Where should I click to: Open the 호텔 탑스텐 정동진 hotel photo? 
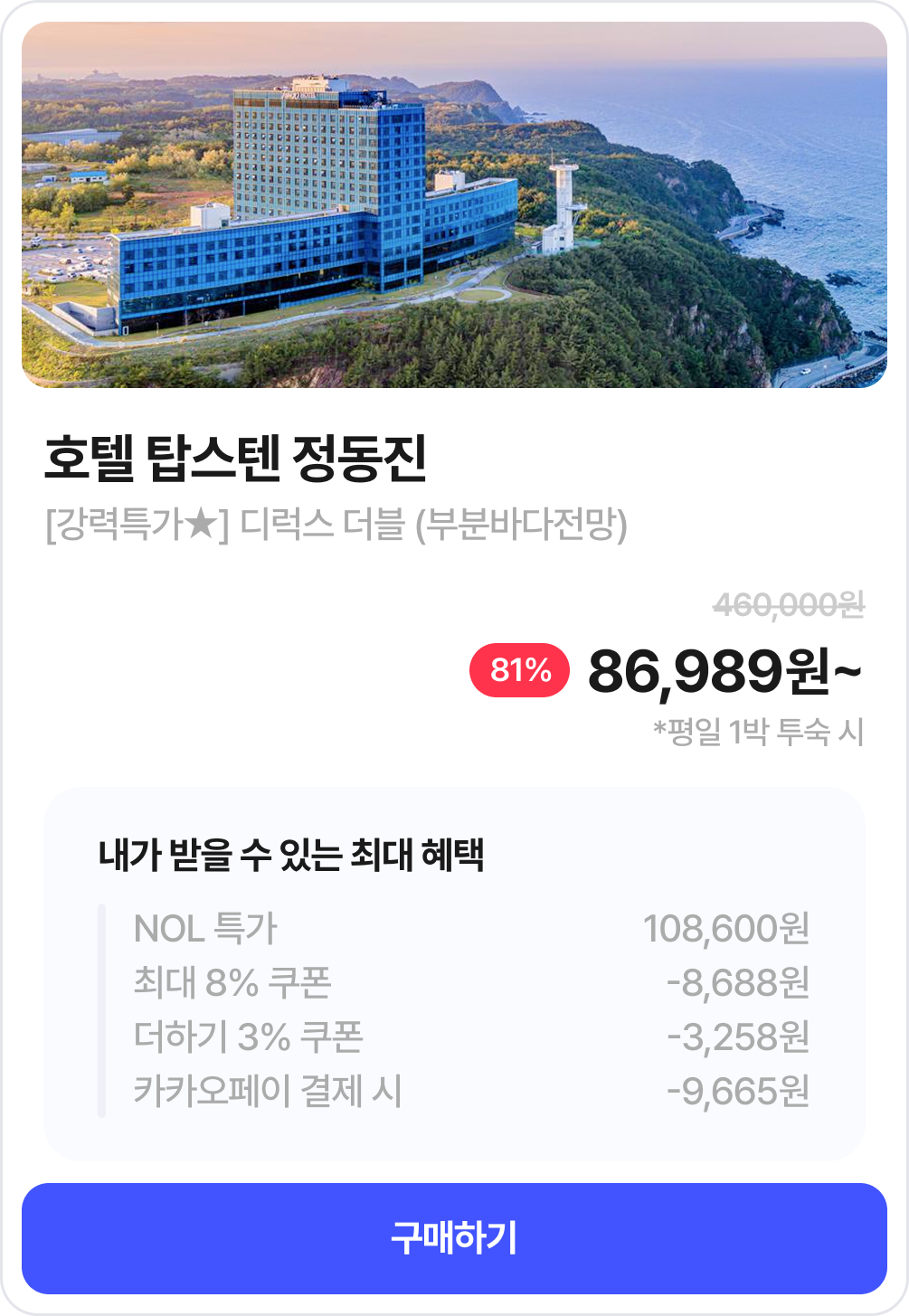(x=454, y=205)
